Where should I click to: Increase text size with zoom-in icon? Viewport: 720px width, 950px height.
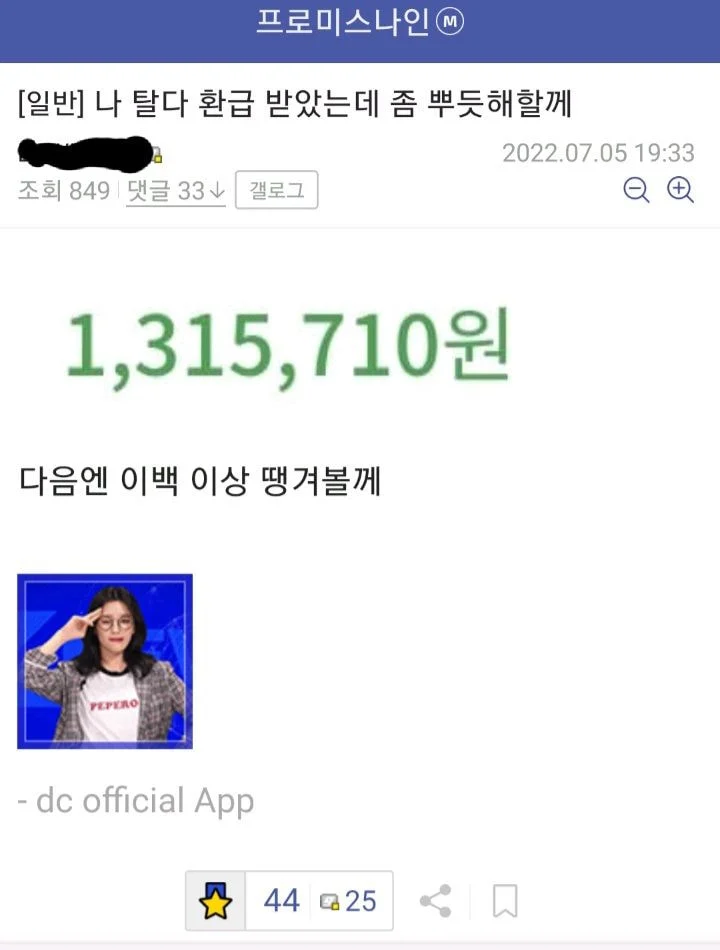[x=681, y=190]
